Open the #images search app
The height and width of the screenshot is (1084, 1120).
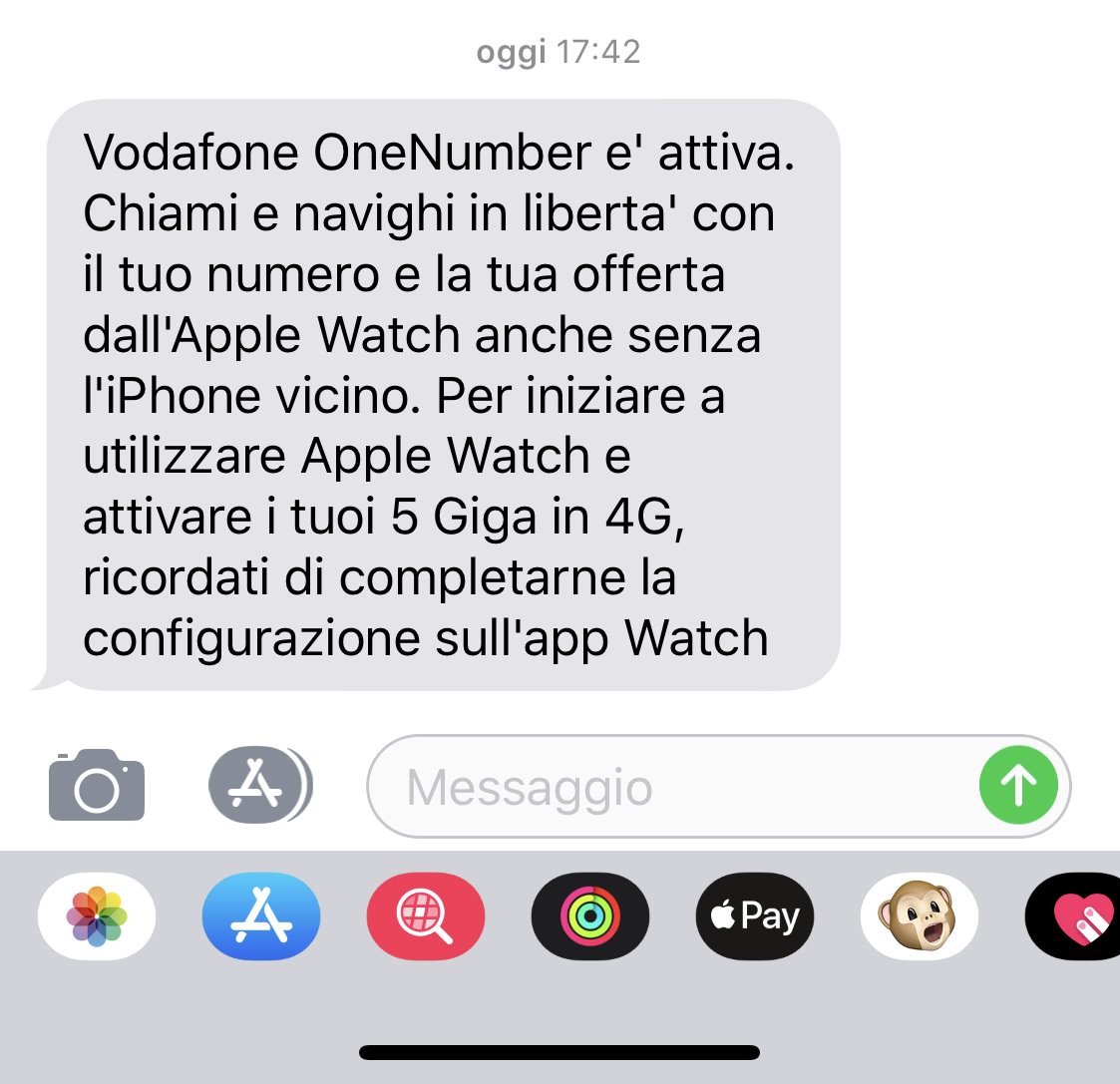point(426,916)
